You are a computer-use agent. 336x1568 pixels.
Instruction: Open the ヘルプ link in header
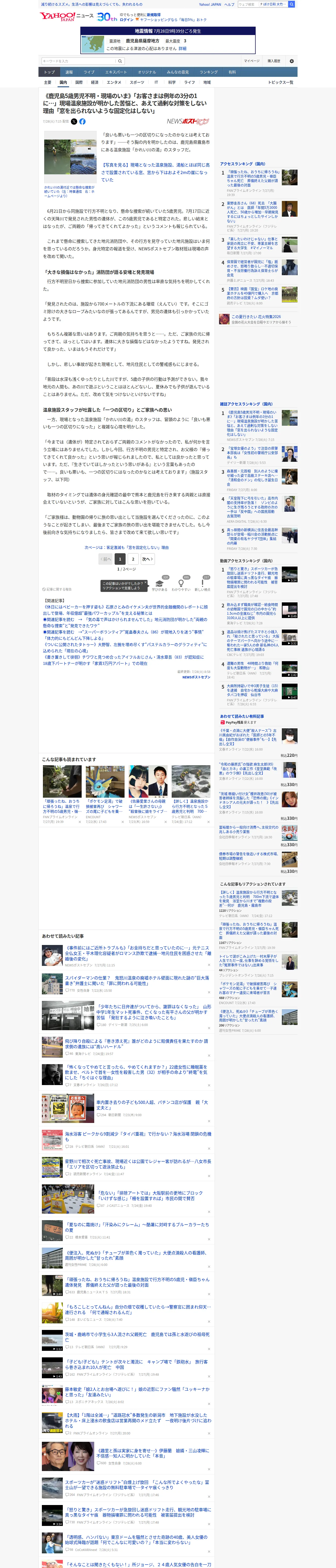pos(229,4)
